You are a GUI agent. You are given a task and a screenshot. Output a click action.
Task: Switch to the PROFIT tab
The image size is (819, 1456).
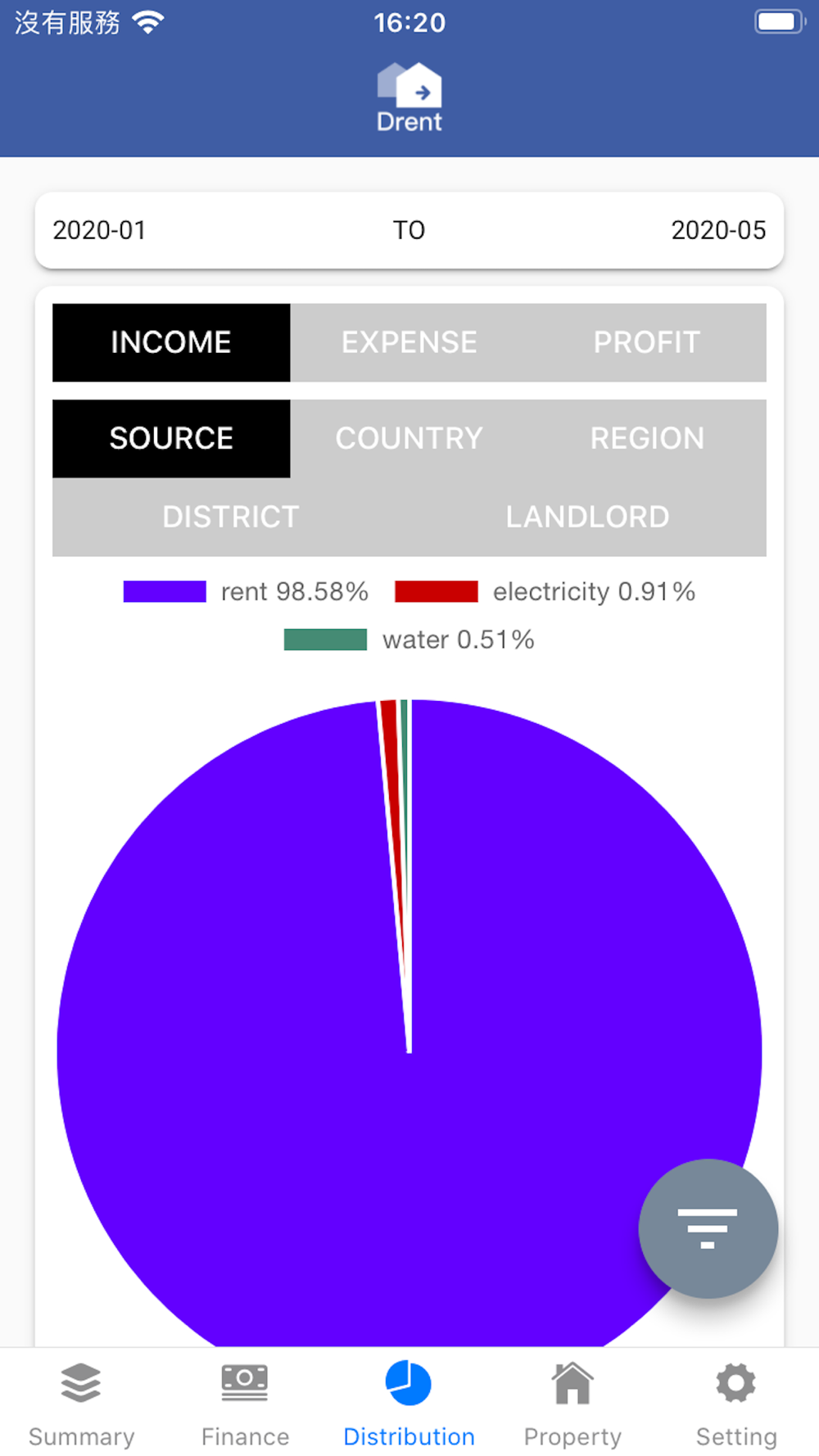(647, 342)
